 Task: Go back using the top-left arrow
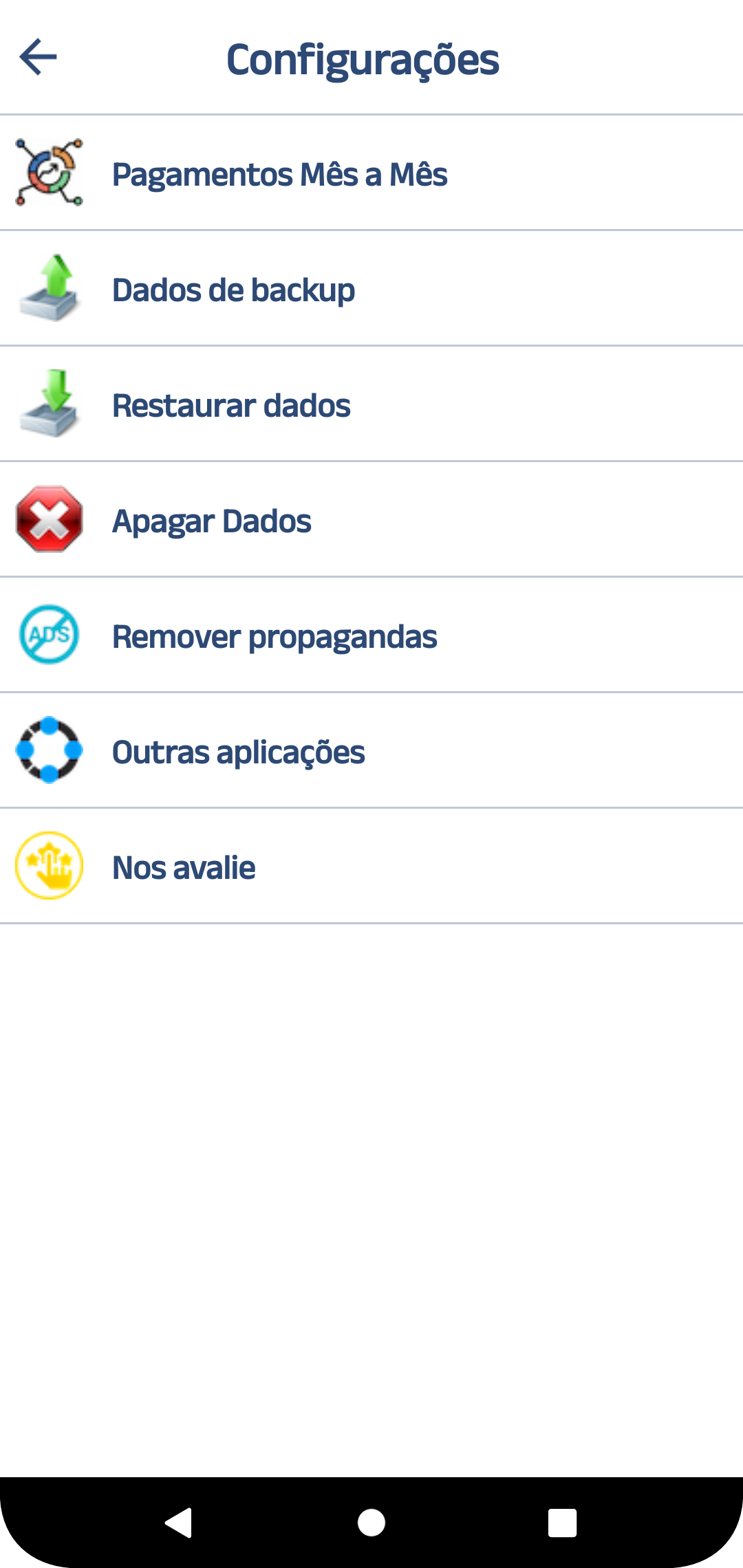click(x=39, y=56)
